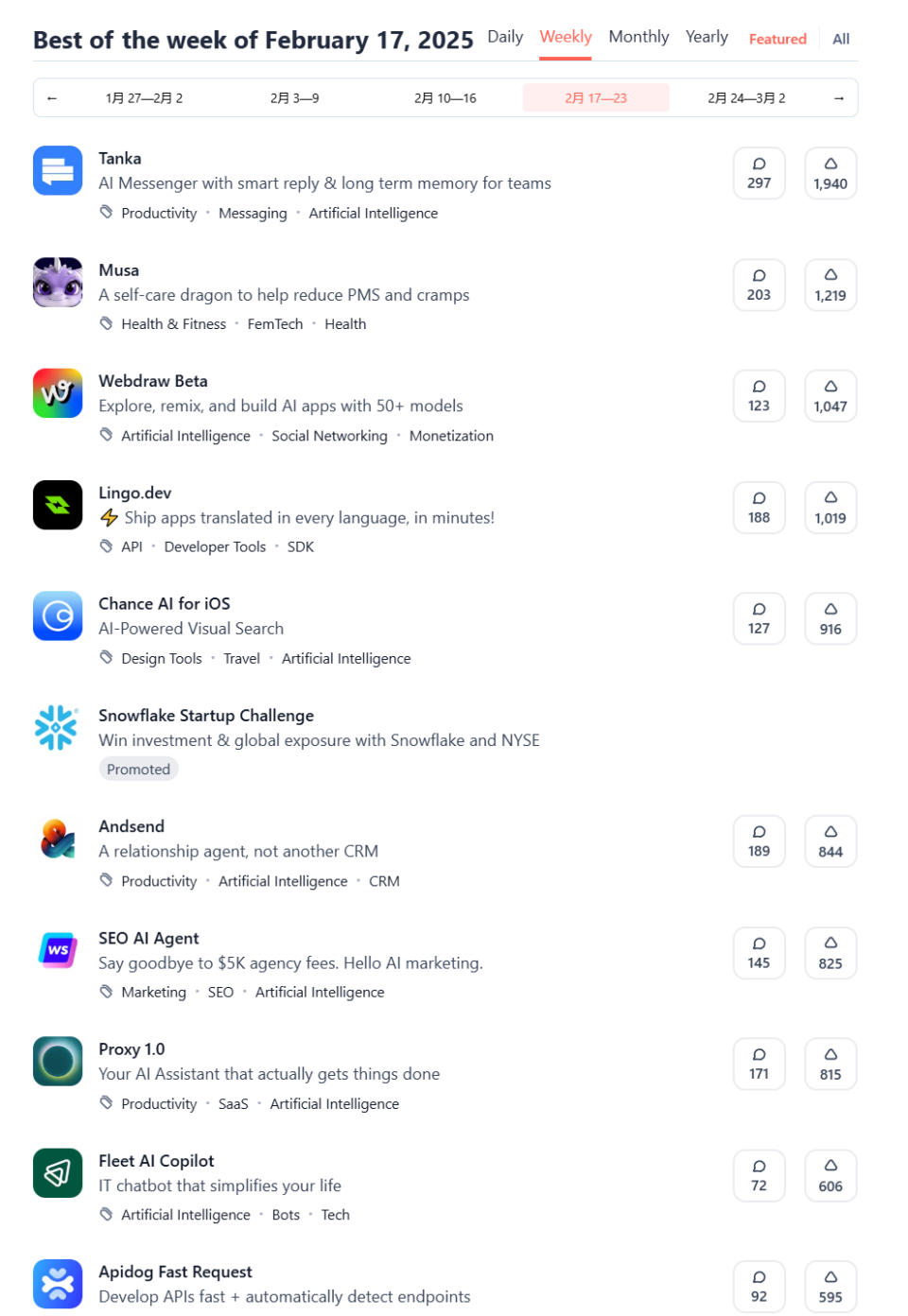Open the Proxy 1.0 listing
Viewport: 908px width, 1316px height.
pos(131,1049)
